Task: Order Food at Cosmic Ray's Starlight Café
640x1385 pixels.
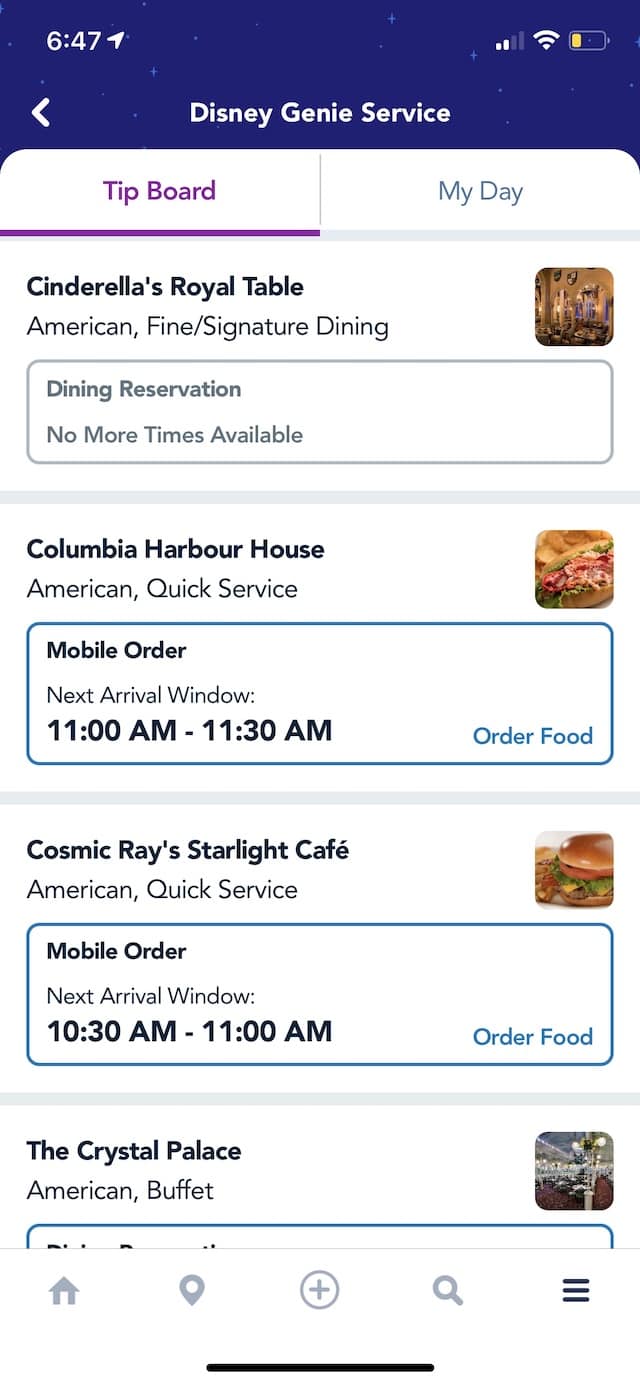Action: click(532, 1037)
